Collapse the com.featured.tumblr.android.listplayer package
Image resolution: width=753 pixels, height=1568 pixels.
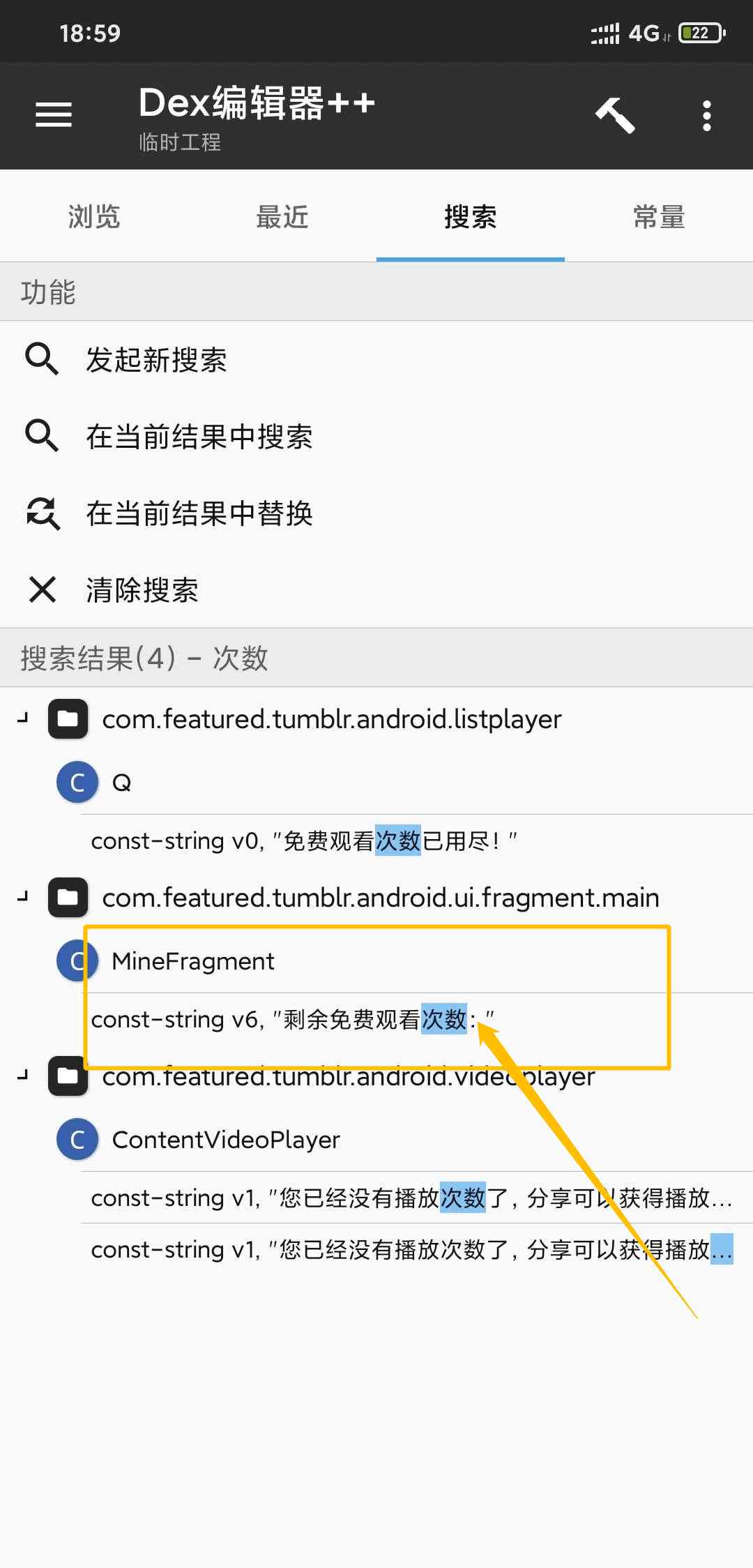(x=23, y=718)
